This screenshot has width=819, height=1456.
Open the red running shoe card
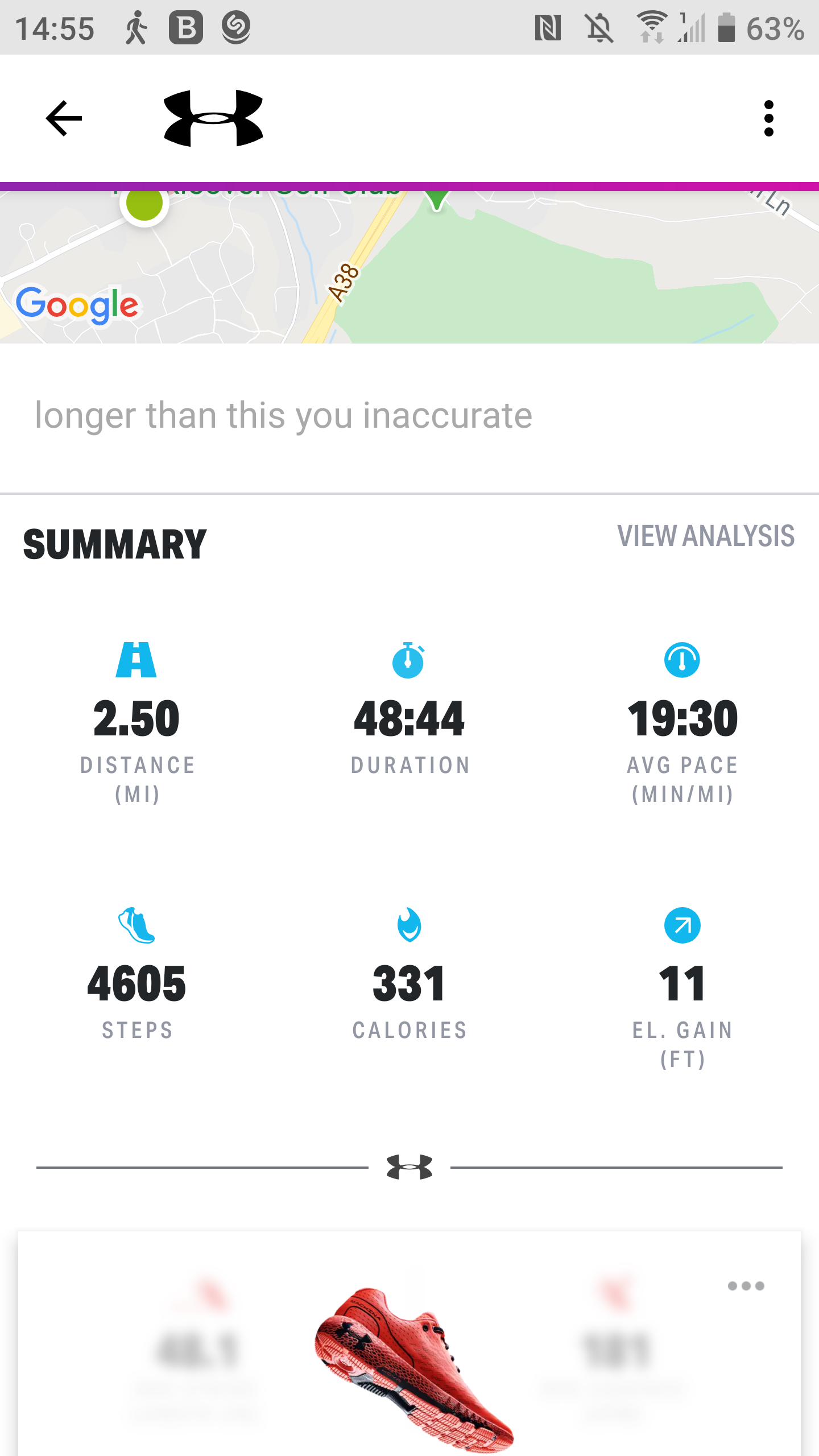pos(409,1345)
